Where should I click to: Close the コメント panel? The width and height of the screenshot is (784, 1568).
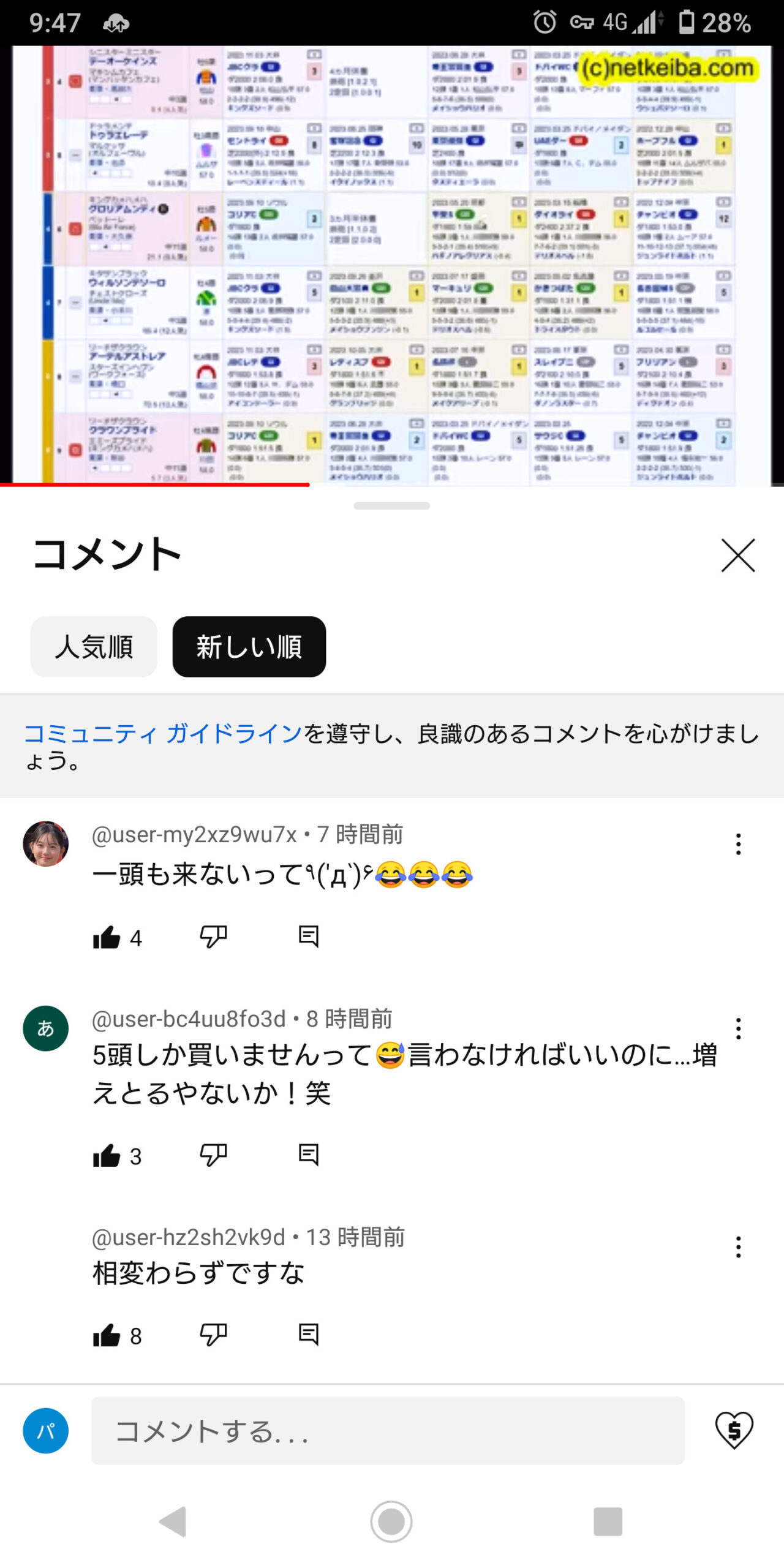738,555
